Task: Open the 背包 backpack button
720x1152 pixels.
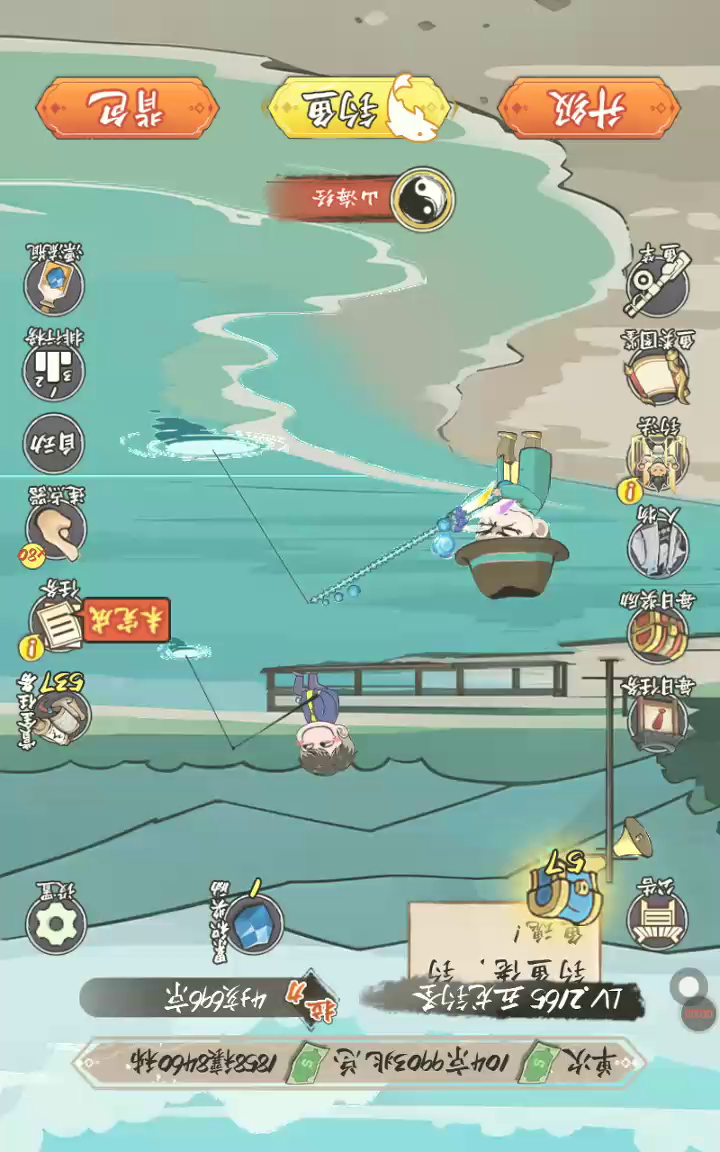Action: tap(127, 107)
